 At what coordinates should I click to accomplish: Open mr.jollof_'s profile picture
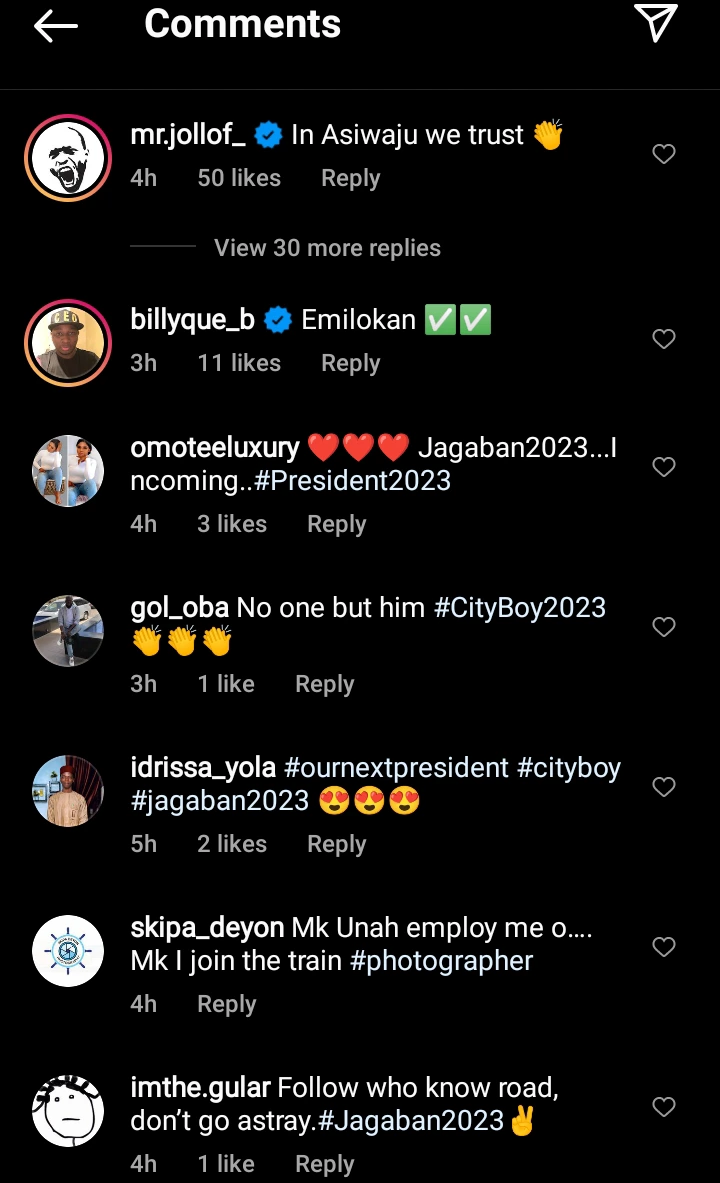pyautogui.click(x=68, y=158)
